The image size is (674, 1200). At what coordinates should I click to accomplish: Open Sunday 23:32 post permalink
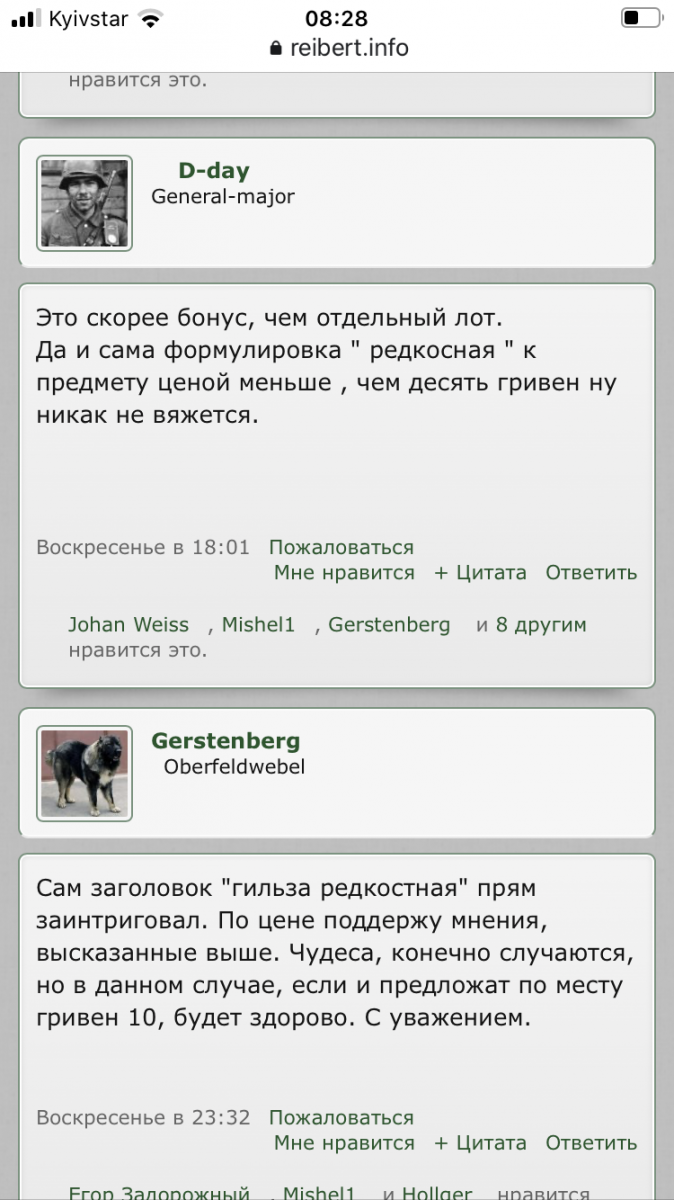(x=142, y=1117)
